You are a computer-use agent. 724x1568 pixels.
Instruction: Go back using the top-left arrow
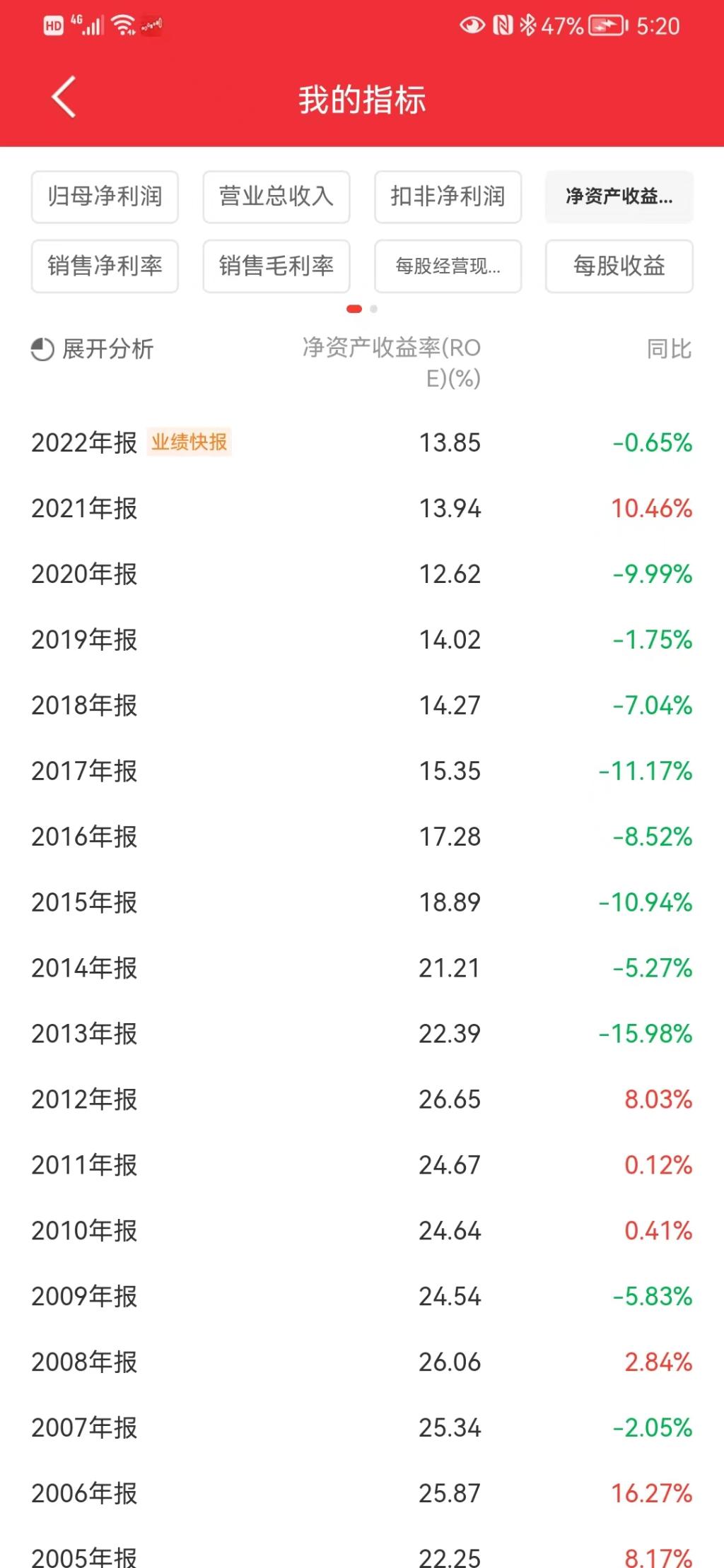(x=64, y=98)
